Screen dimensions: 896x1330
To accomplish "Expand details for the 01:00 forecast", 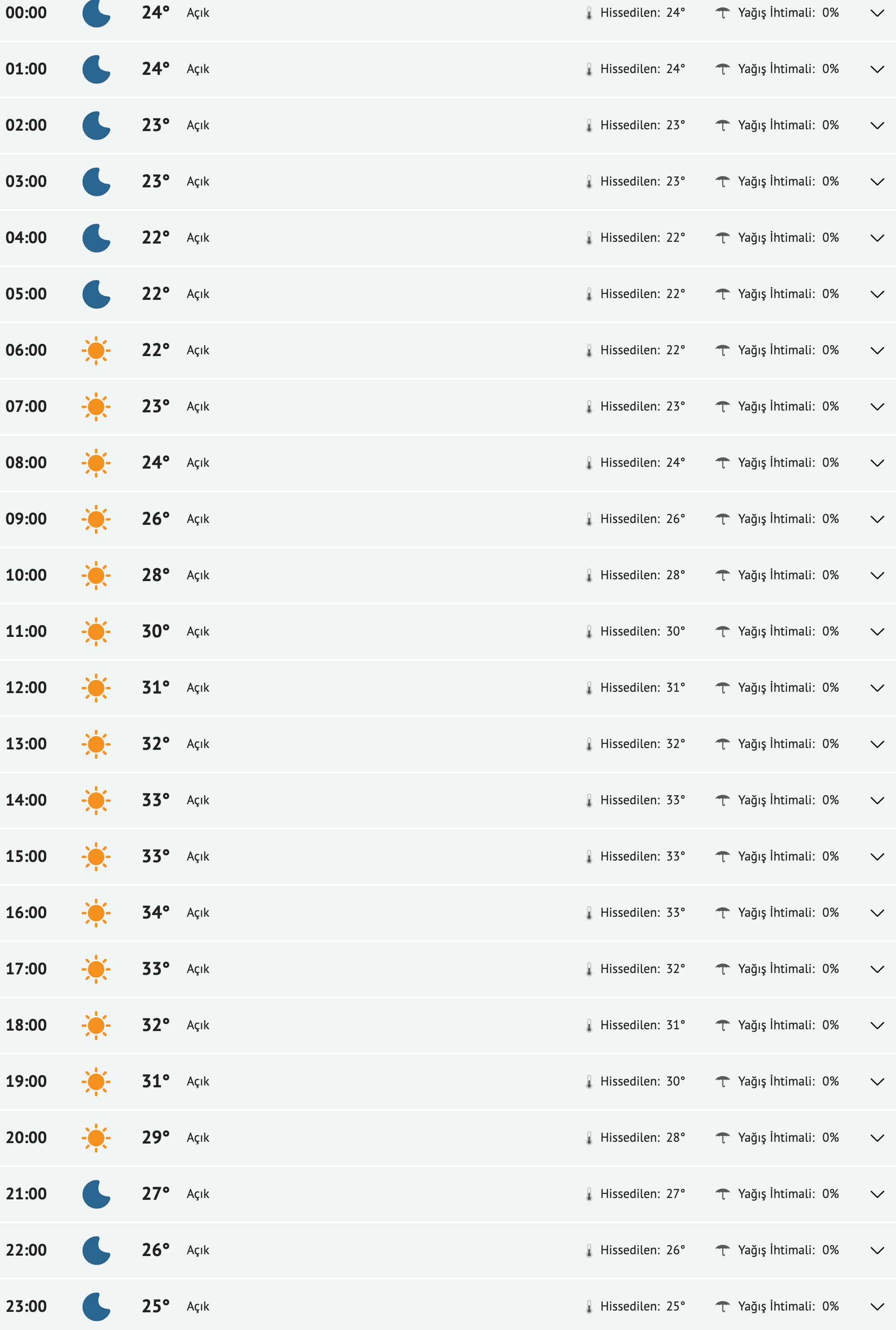I will pos(877,69).
